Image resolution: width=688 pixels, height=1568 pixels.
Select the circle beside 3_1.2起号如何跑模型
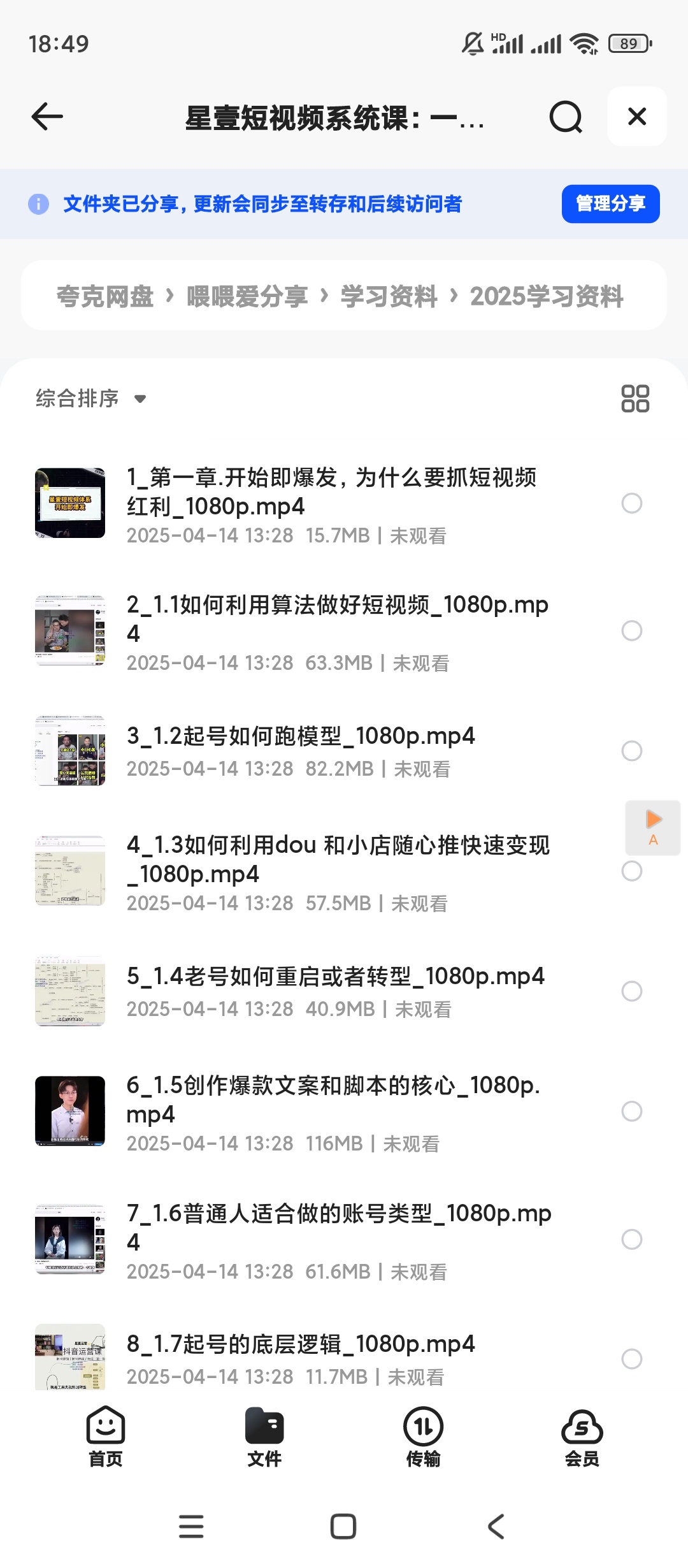(631, 751)
